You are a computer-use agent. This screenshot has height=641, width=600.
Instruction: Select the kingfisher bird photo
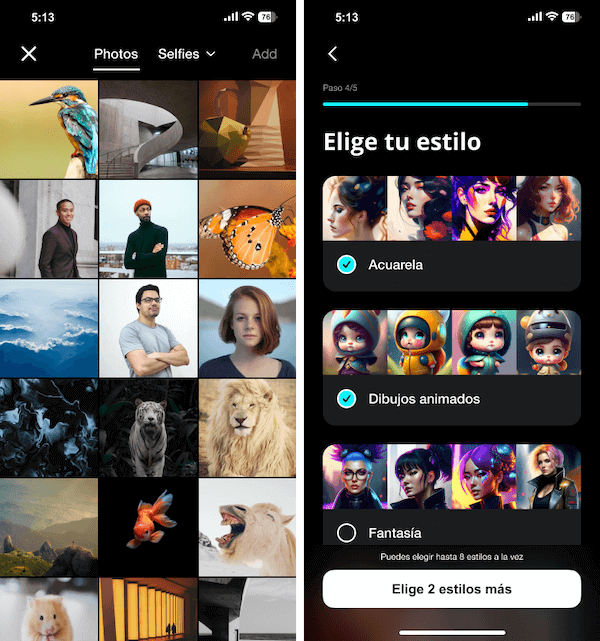(x=49, y=128)
